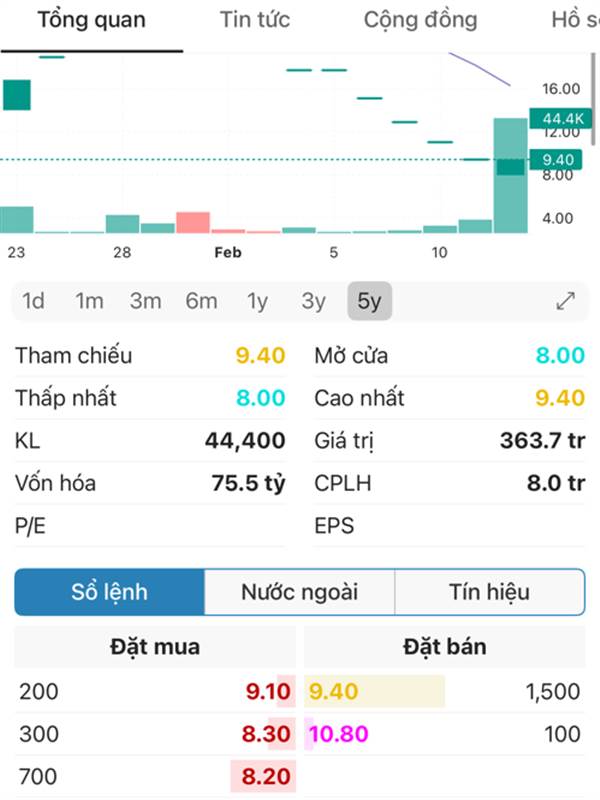Set chart range to 3m
600x800 pixels.
(x=146, y=301)
